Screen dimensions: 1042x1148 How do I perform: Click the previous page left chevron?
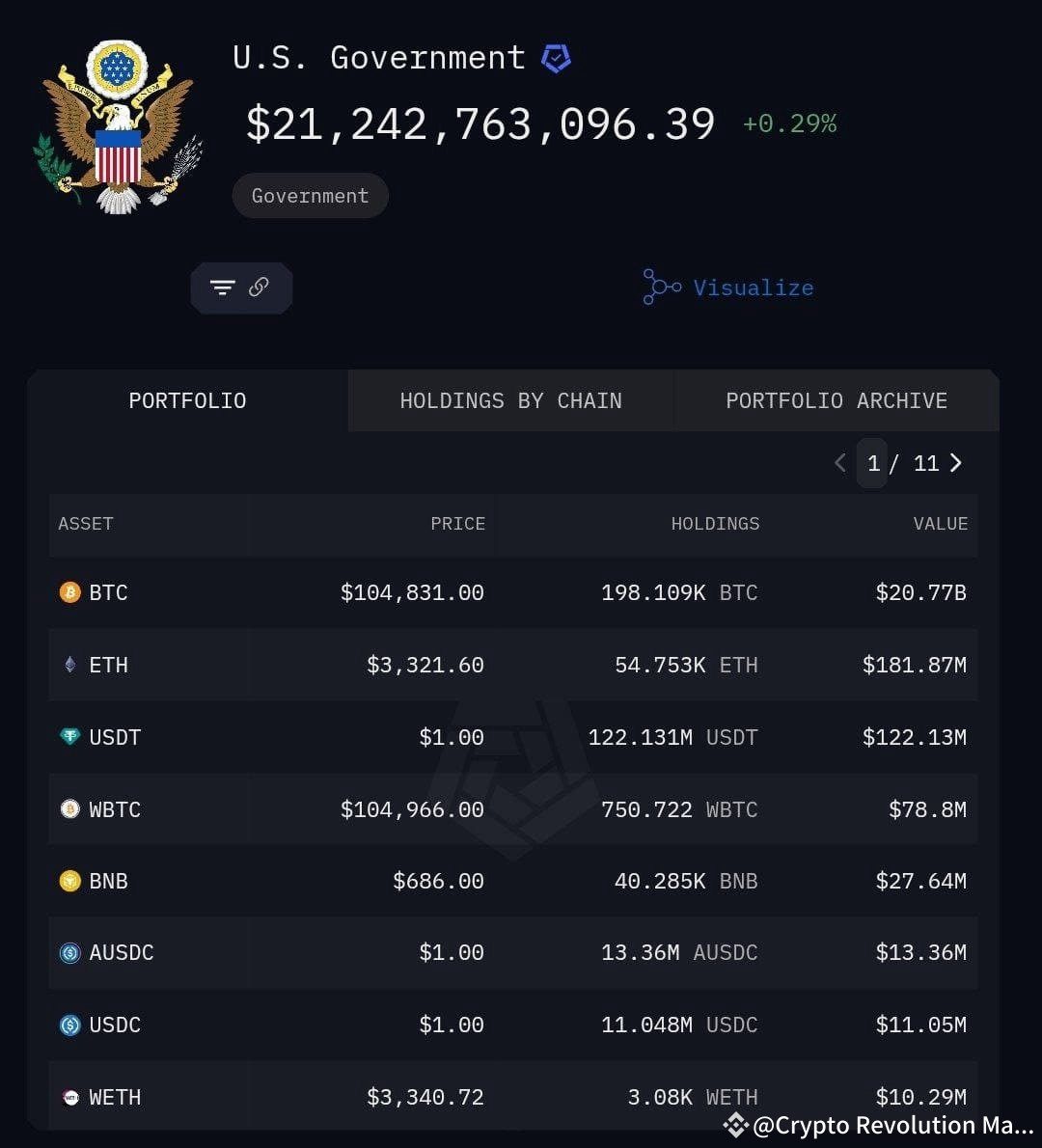(x=839, y=463)
